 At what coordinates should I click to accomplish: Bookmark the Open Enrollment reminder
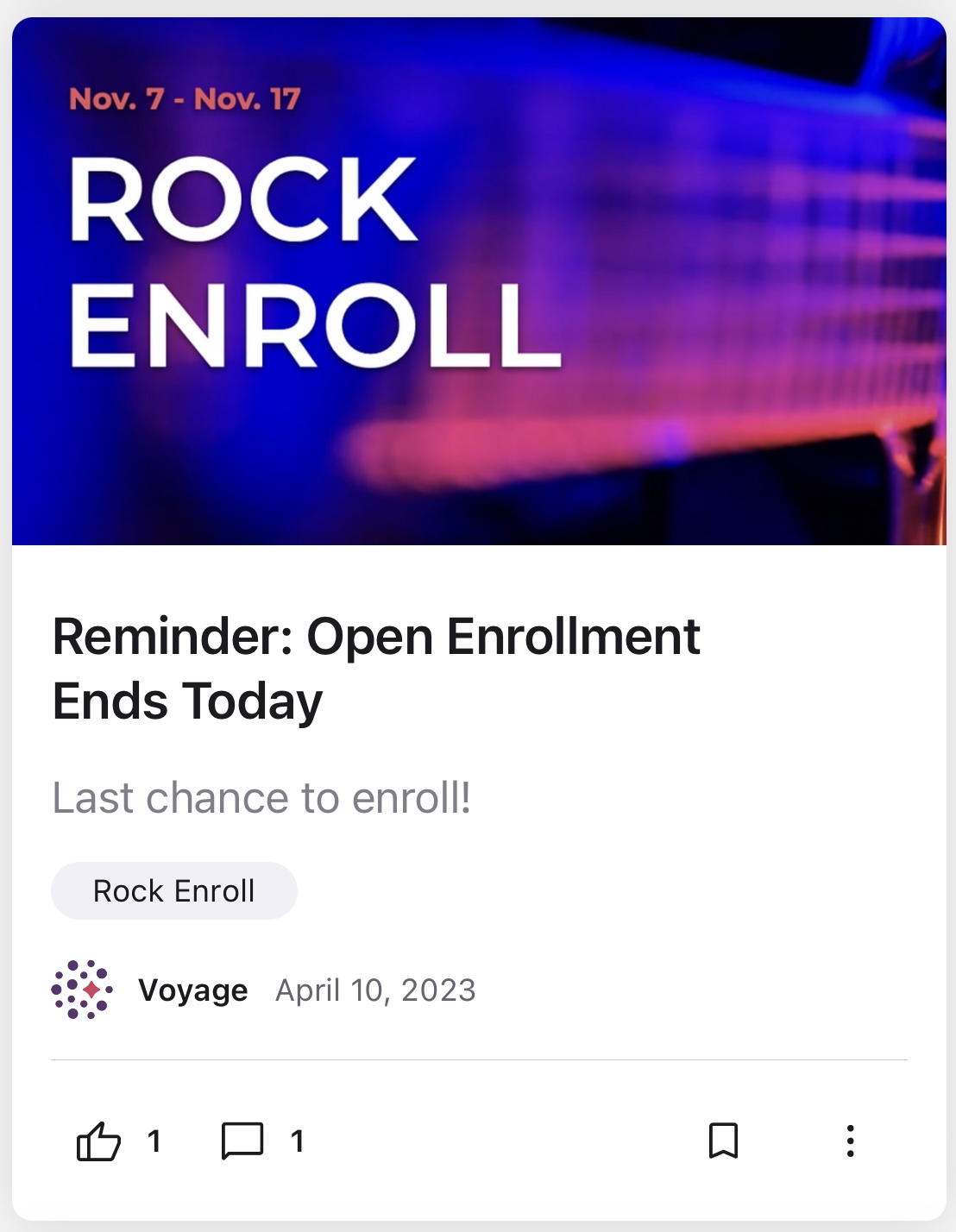pyautogui.click(x=723, y=1141)
